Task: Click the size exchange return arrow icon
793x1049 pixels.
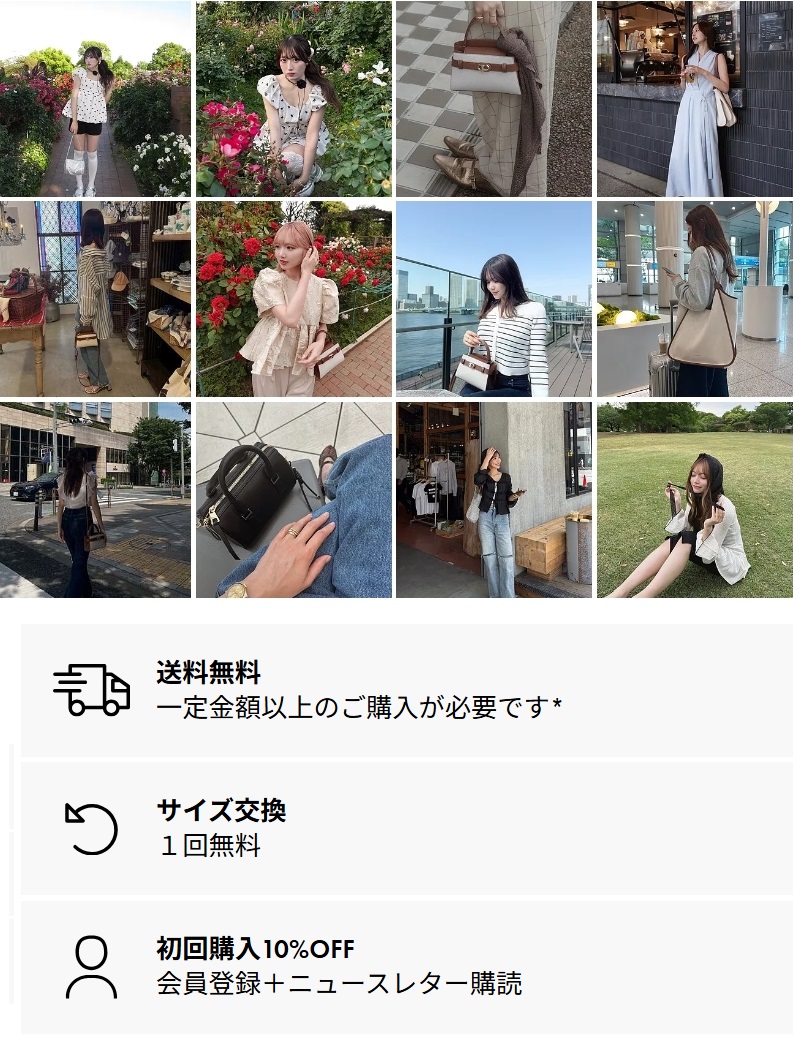Action: coord(89,828)
